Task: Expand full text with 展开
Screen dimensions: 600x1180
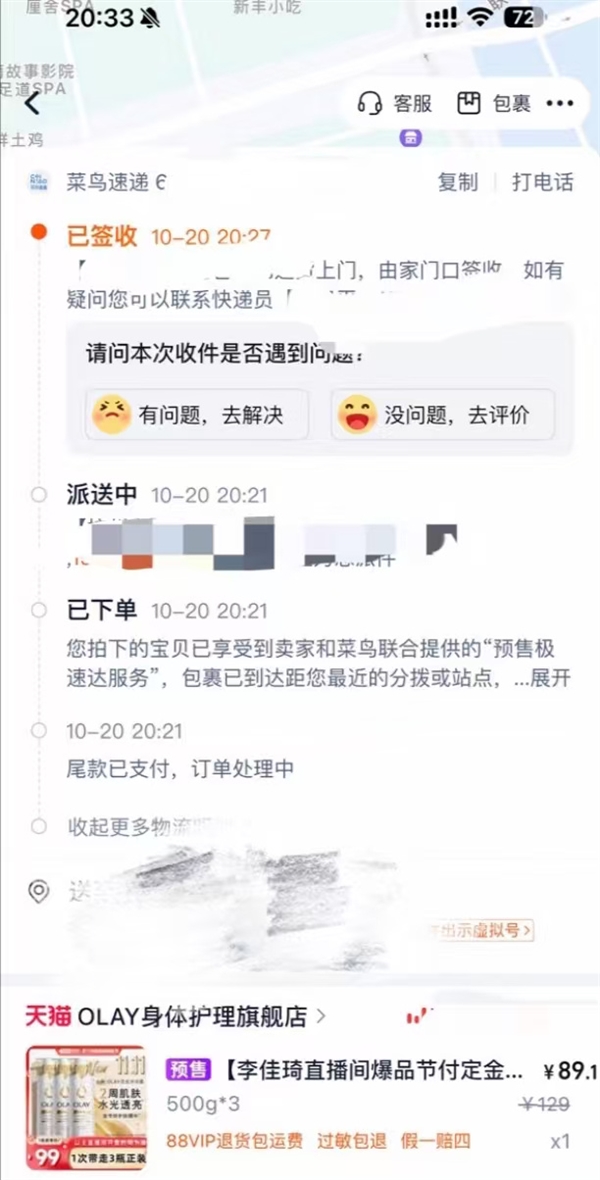Action: point(549,678)
